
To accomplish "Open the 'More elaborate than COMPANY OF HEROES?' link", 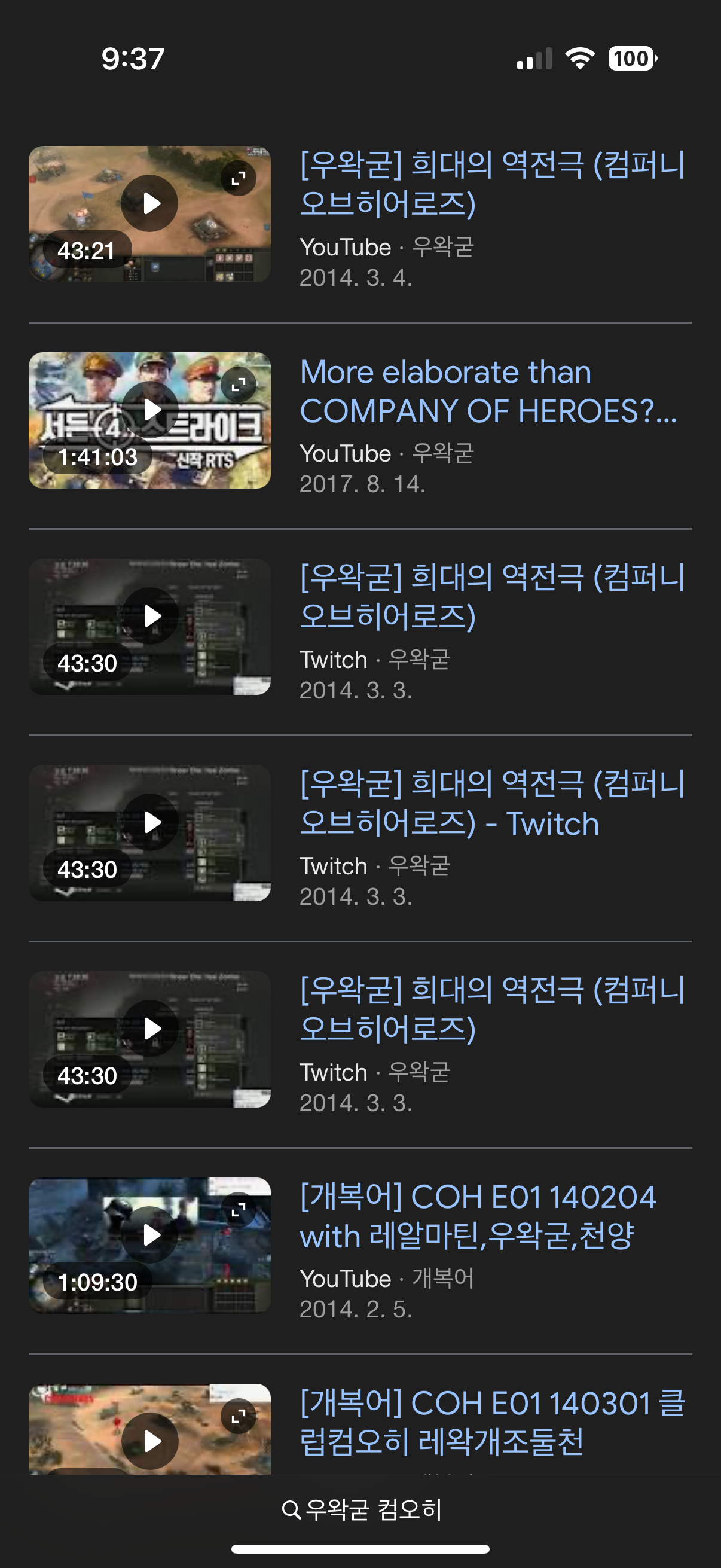I will (488, 391).
